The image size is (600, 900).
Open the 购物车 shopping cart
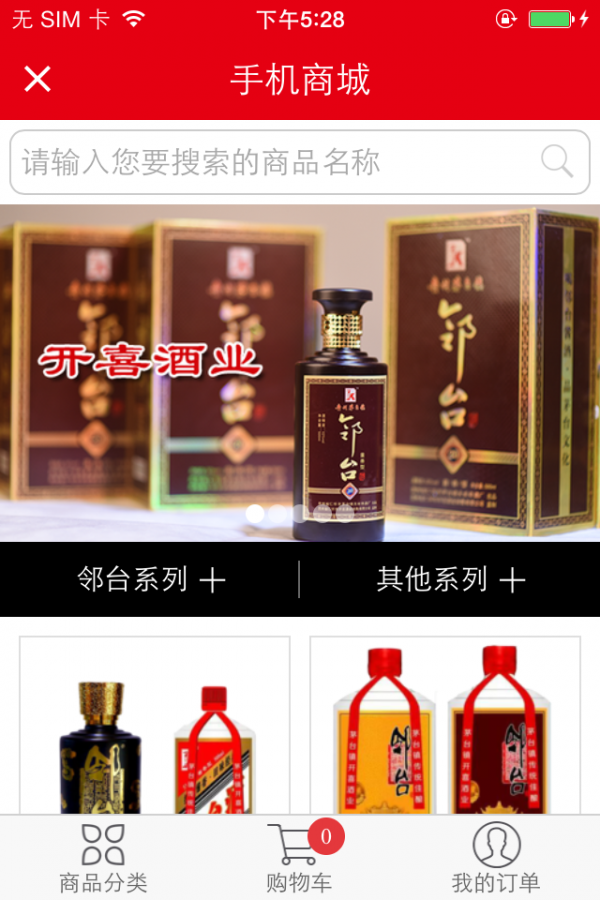tap(299, 858)
